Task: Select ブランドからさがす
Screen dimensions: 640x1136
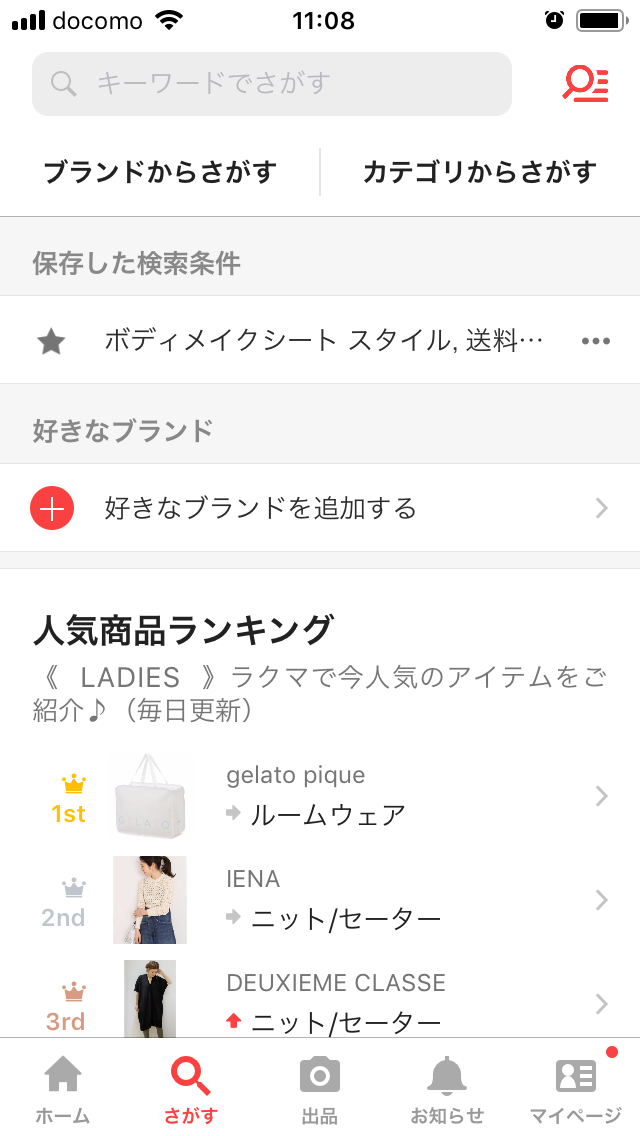Action: 160,172
